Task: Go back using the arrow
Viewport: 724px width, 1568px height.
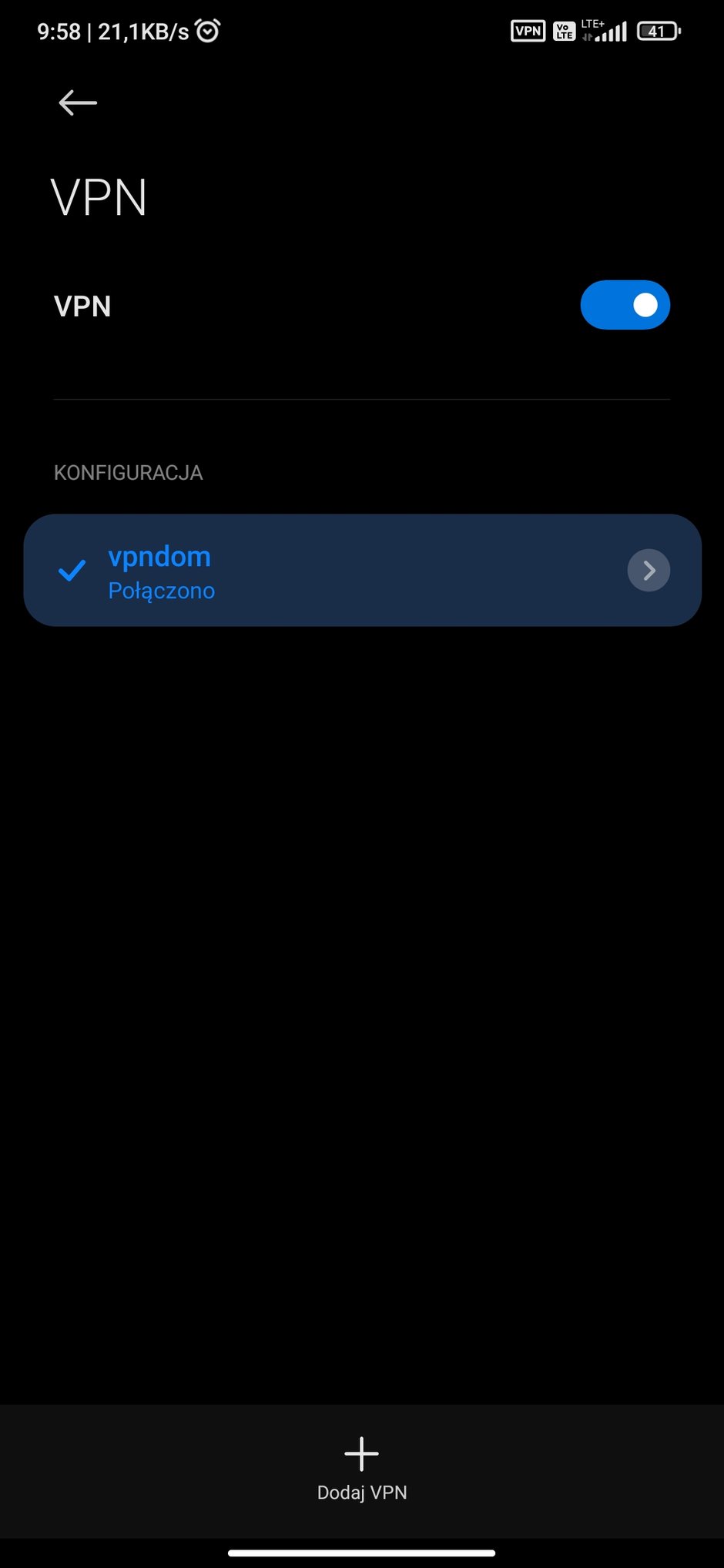Action: pyautogui.click(x=78, y=102)
